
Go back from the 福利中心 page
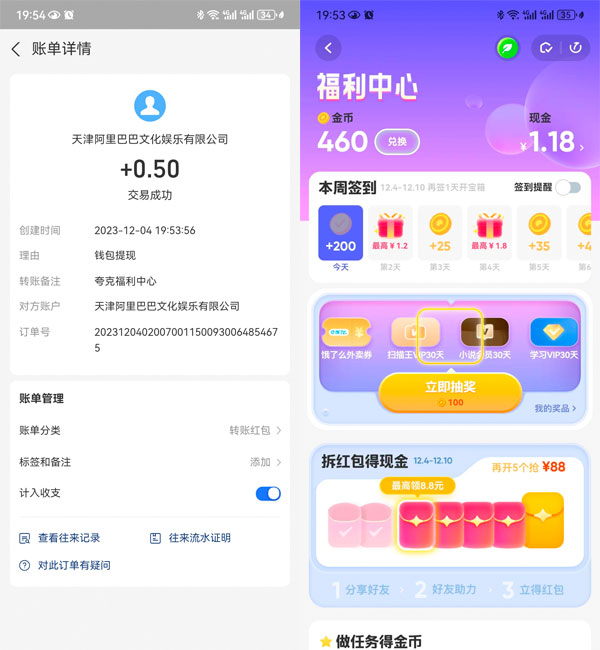point(329,48)
